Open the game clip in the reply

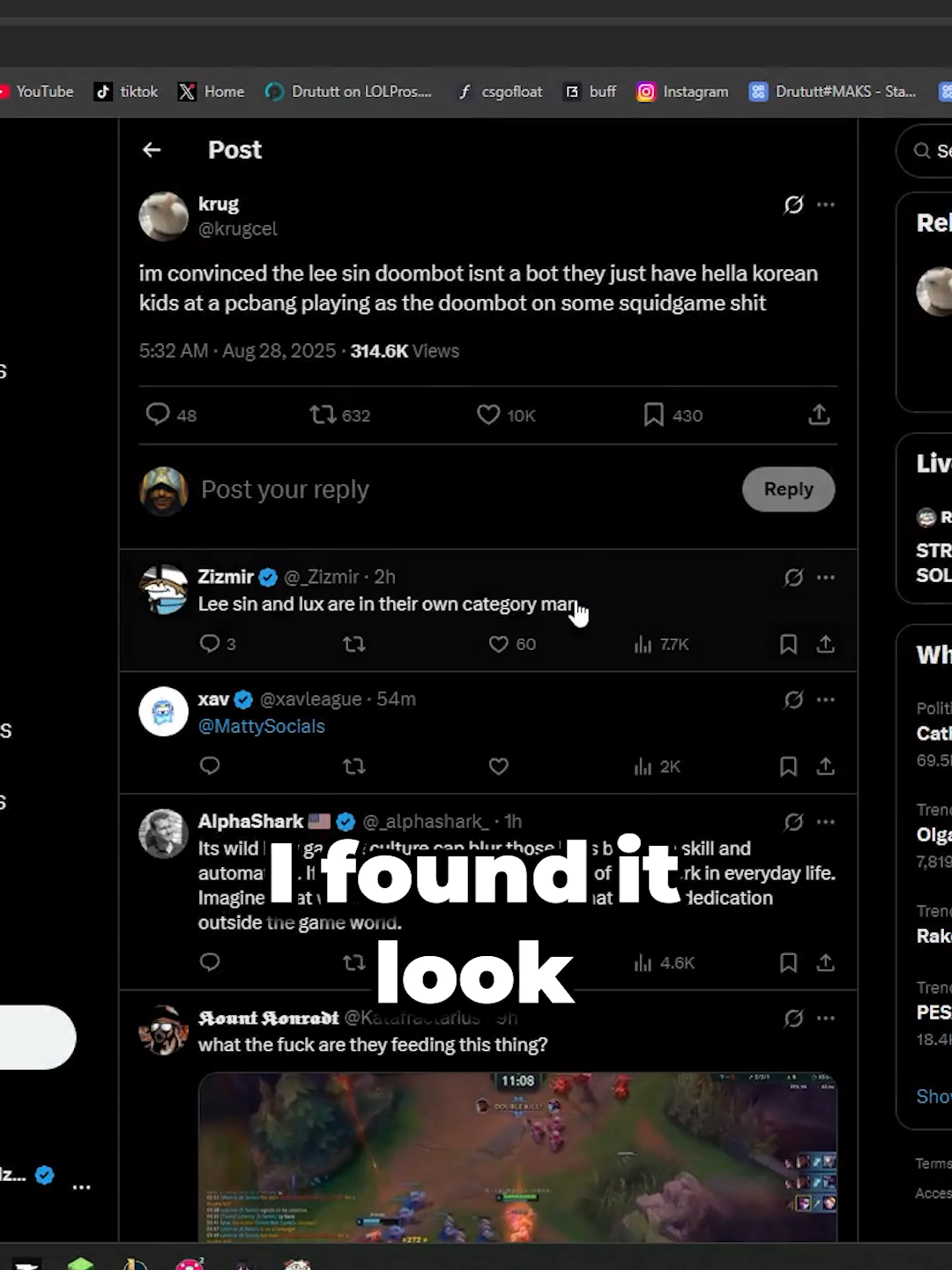pos(517,1155)
